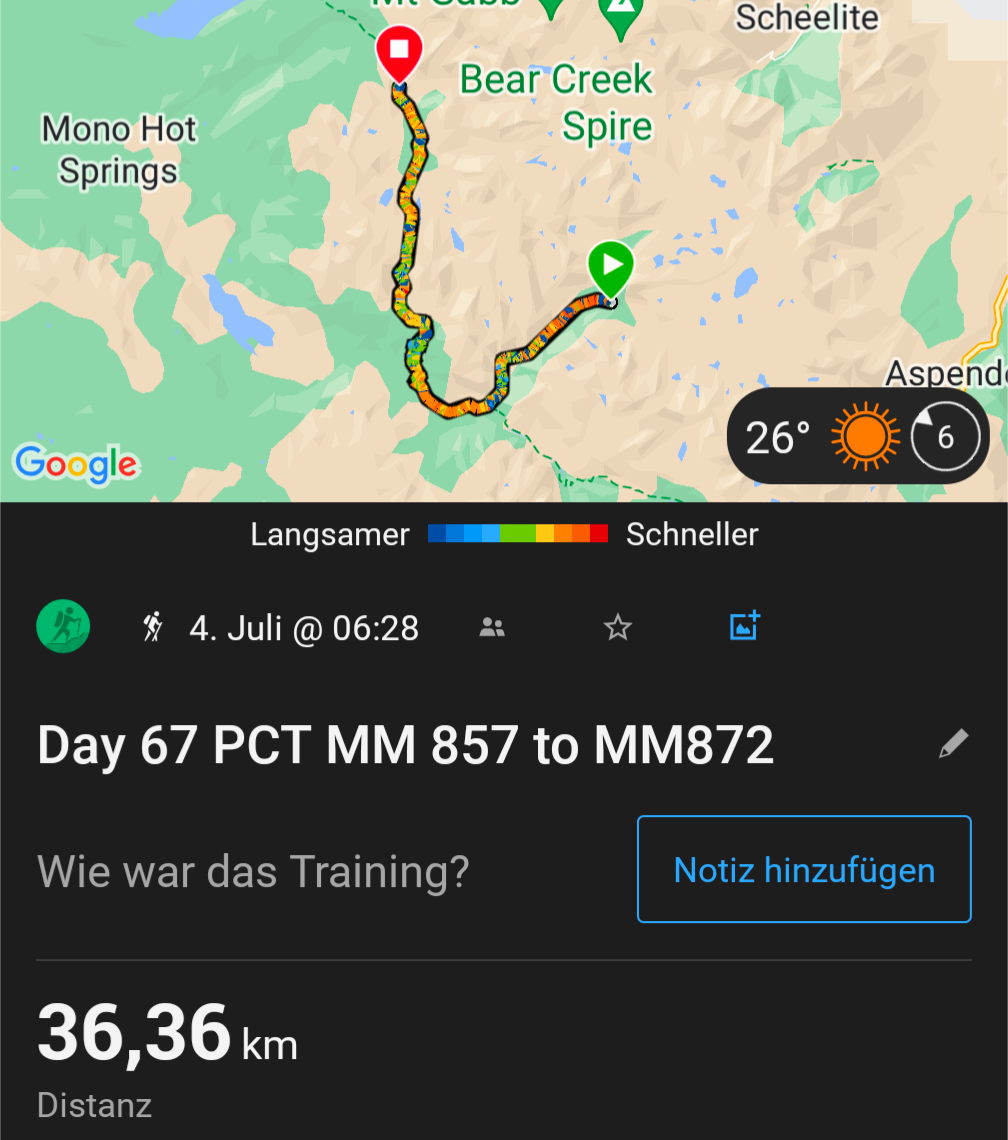
Task: Open the weather widget showing 26°
Action: coord(858,437)
